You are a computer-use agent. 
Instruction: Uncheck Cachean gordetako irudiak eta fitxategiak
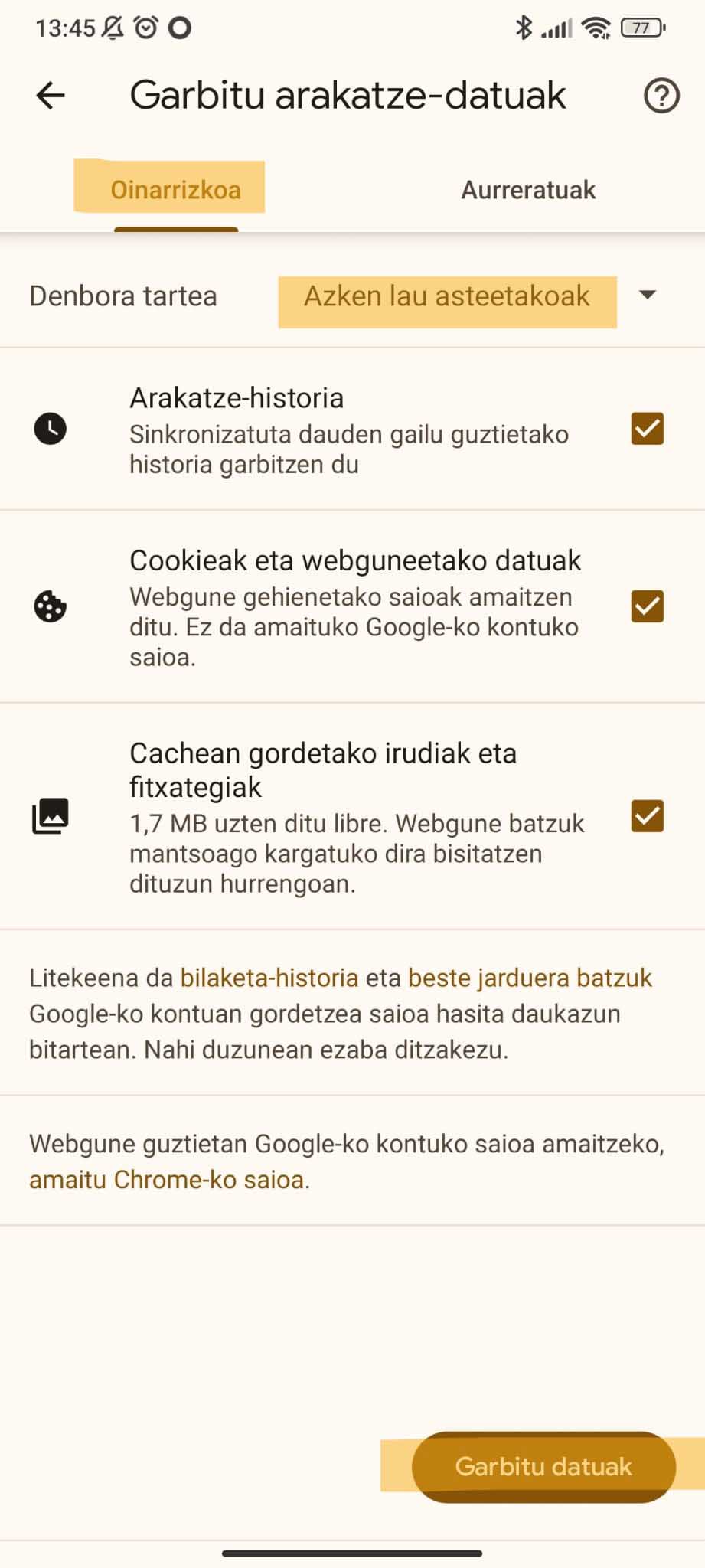(647, 816)
